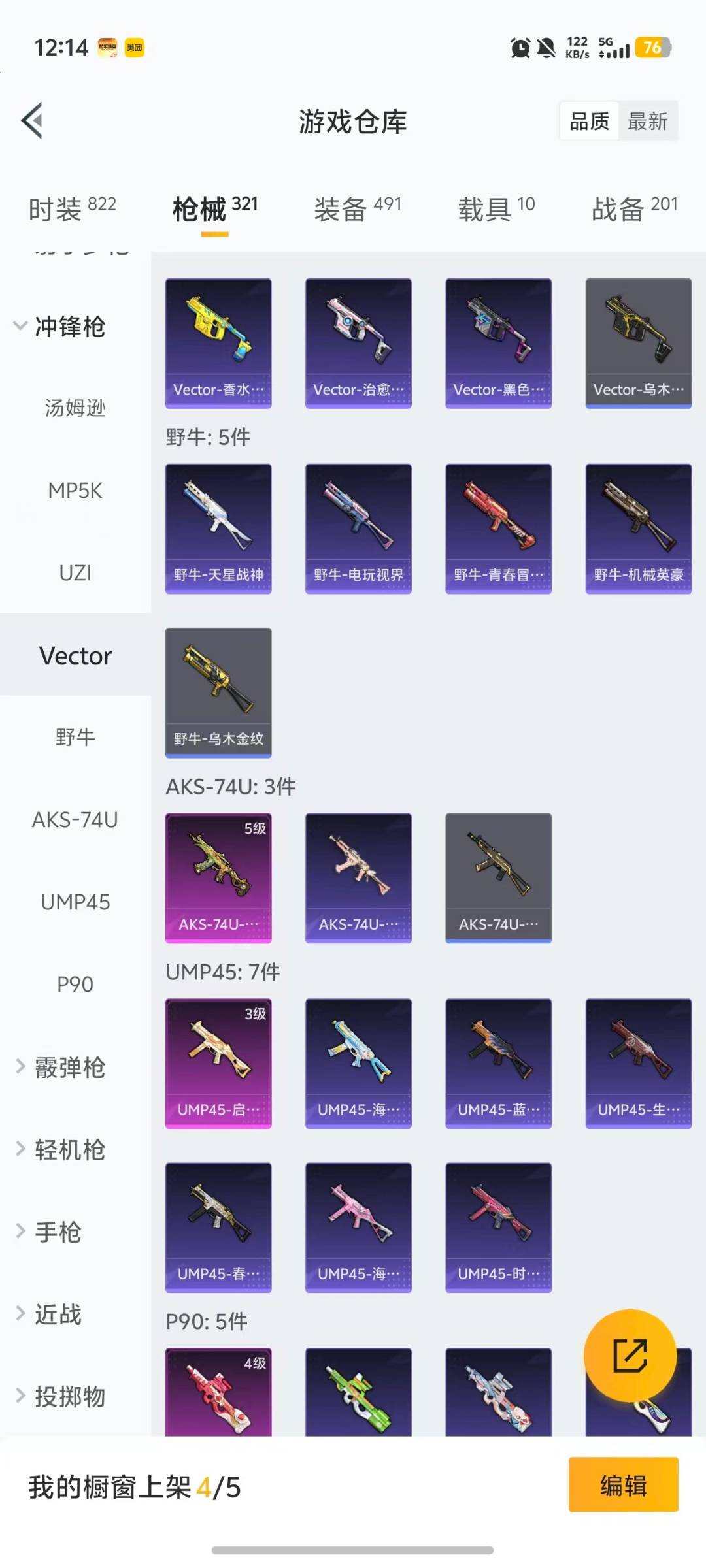This screenshot has width=706, height=1568.
Task: Switch to the 时装 tab
Action: click(x=72, y=209)
